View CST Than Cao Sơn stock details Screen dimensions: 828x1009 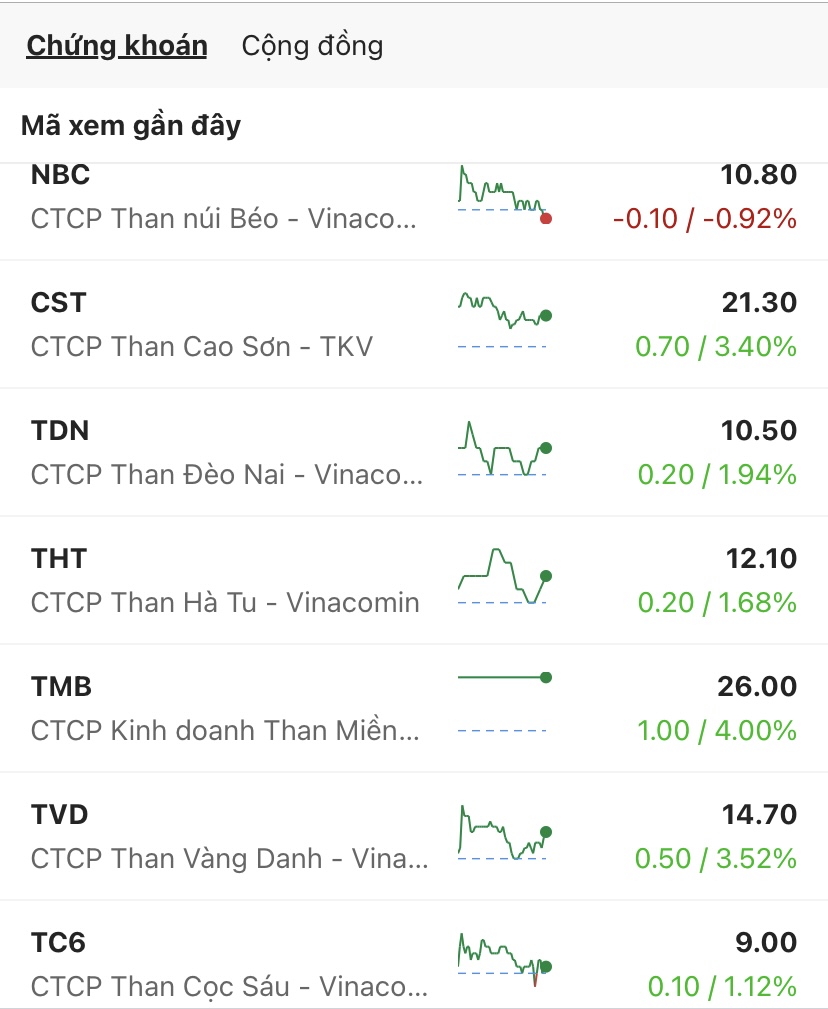[413, 324]
